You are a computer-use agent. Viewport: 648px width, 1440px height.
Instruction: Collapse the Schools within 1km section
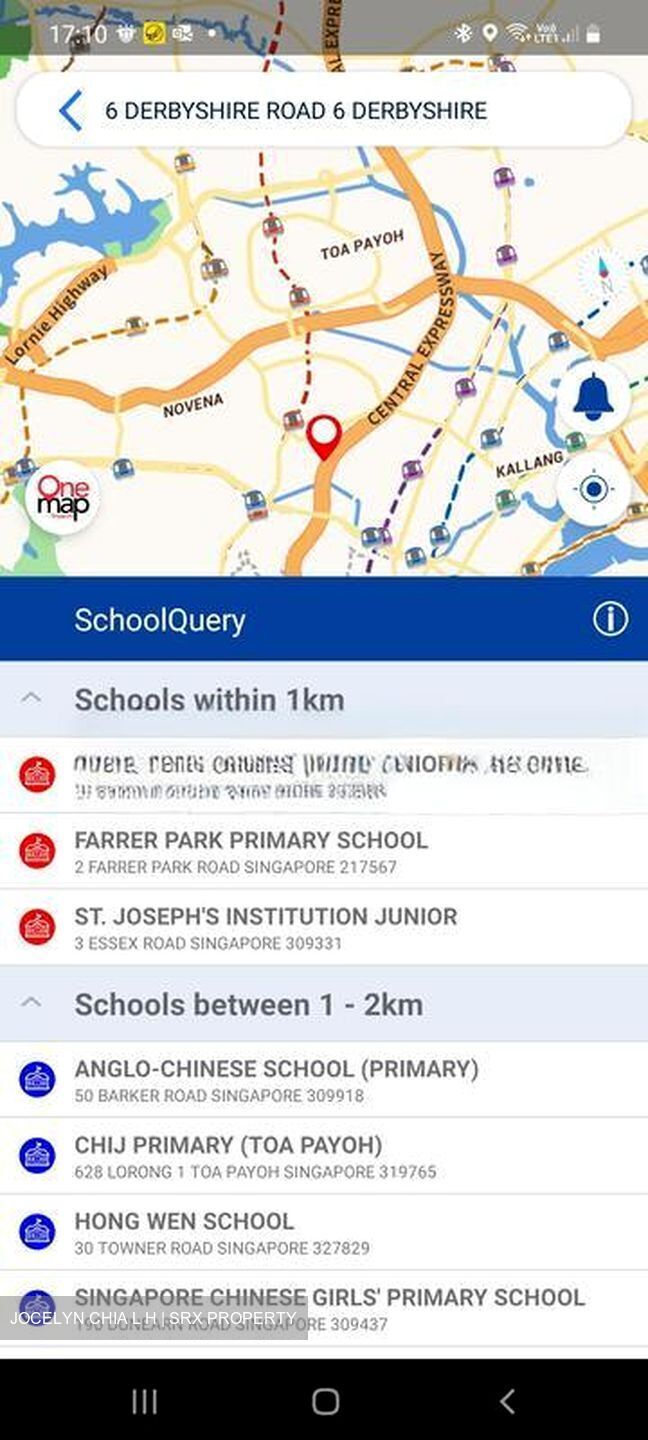[32, 699]
